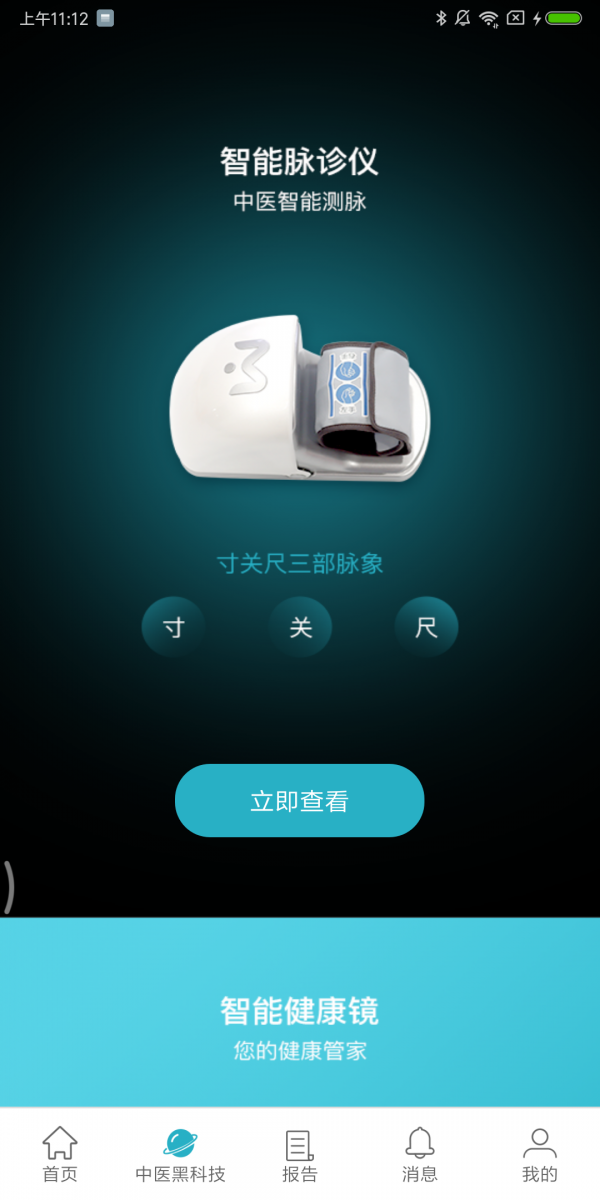Select the 寸 pulse position
This screenshot has width=600, height=1200.
(174, 628)
